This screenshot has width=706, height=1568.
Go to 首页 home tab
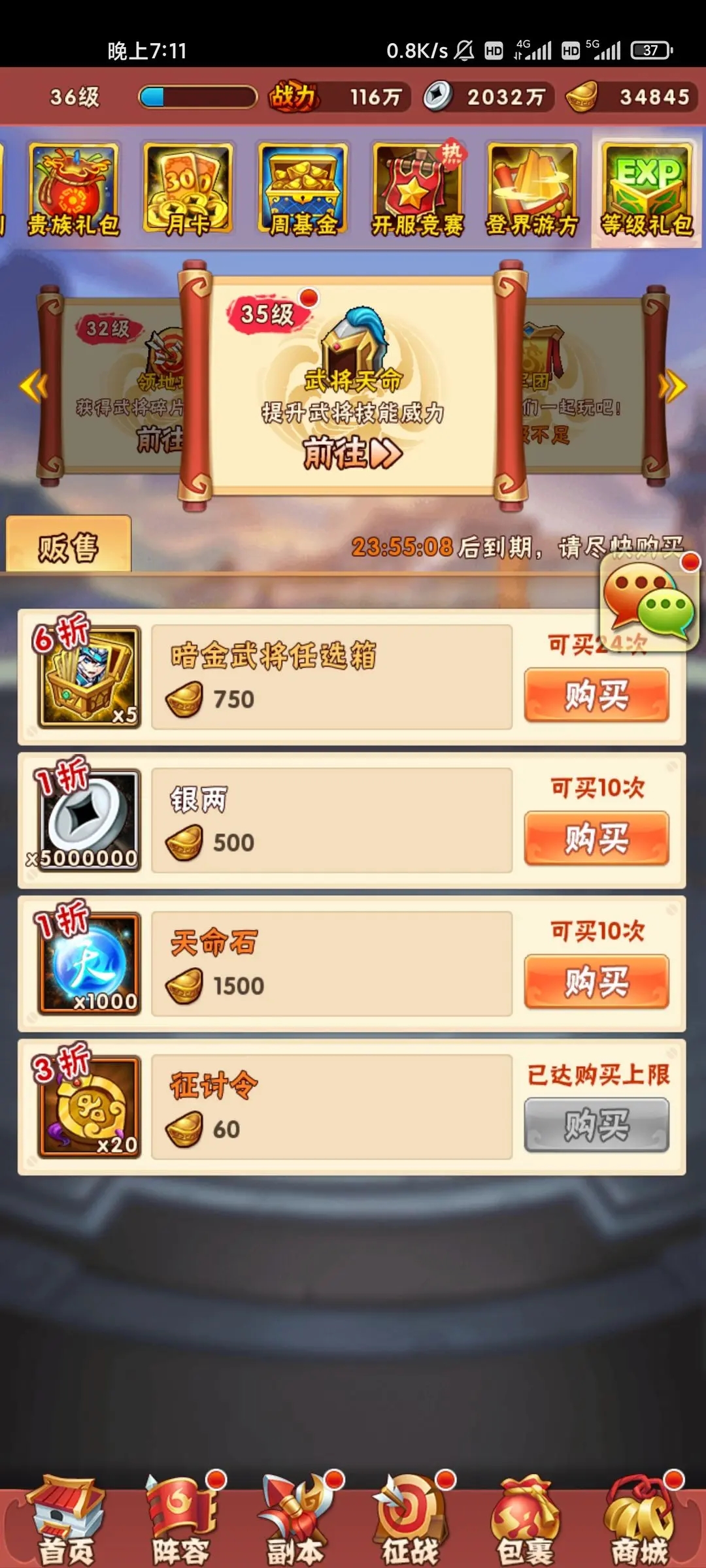pyautogui.click(x=65, y=1522)
